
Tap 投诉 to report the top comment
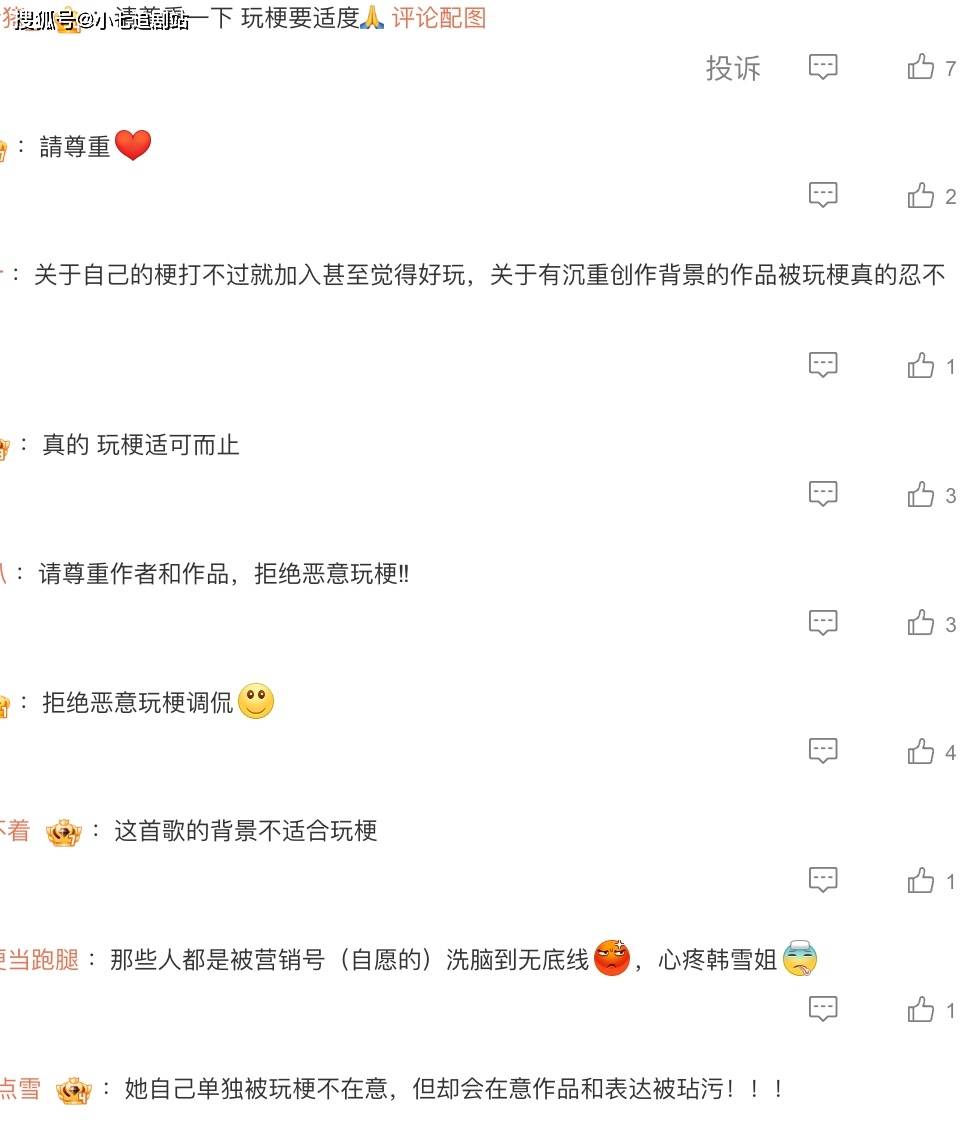733,68
